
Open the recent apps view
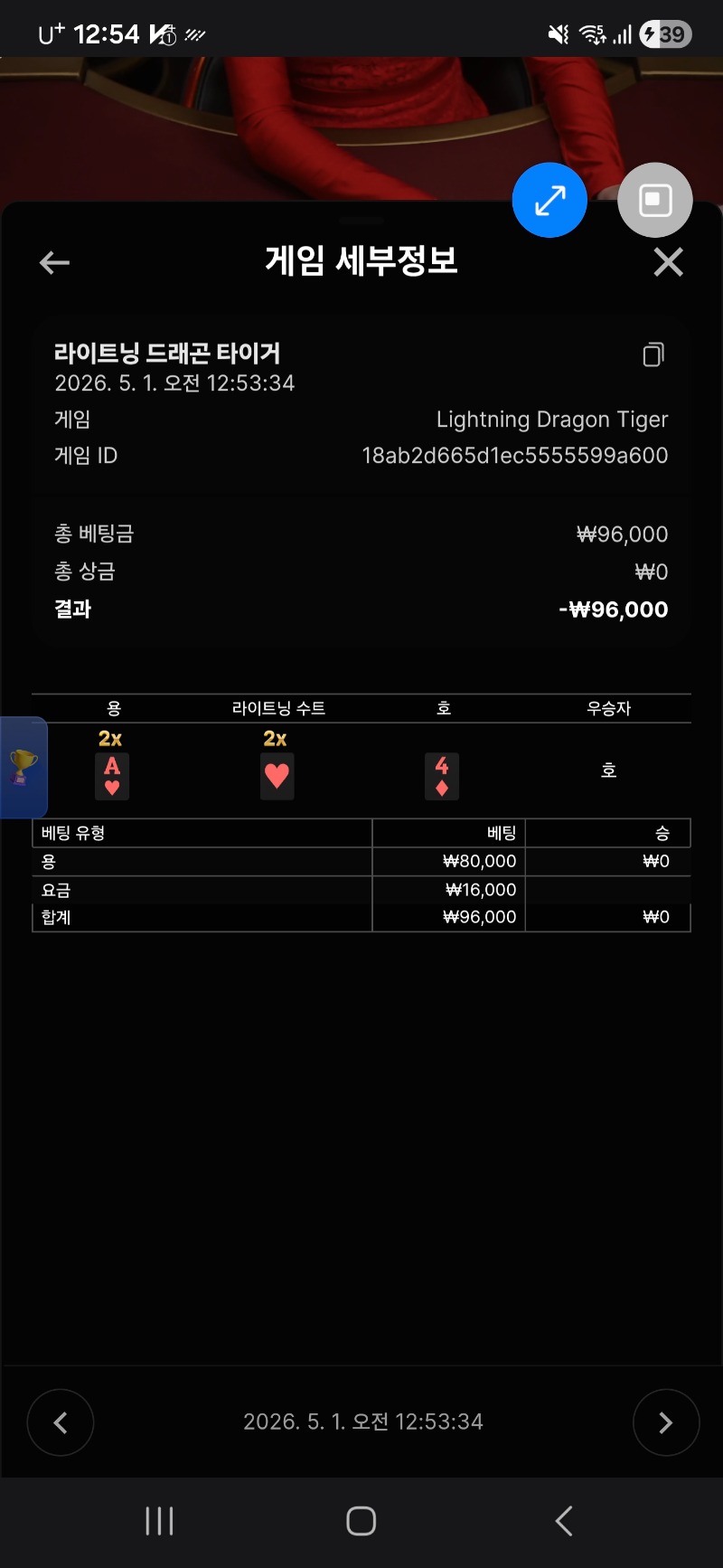point(160,1521)
